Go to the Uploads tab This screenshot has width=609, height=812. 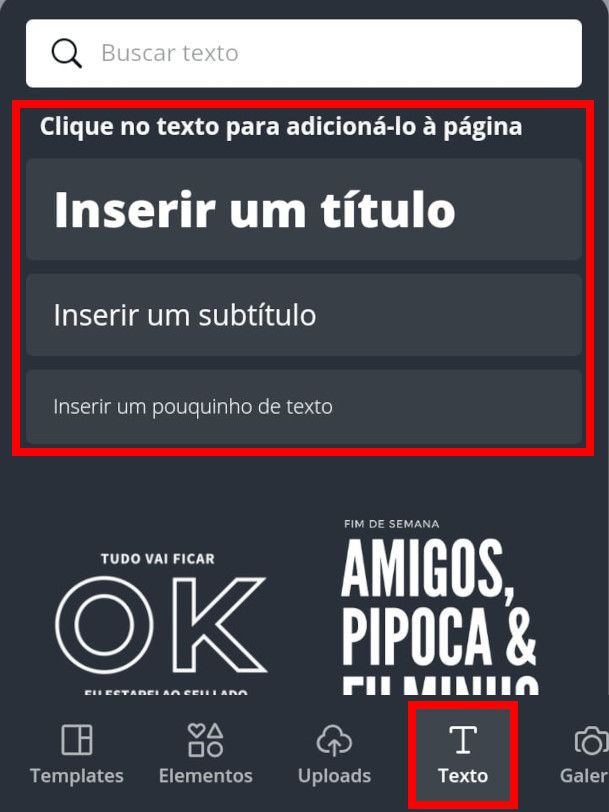[x=334, y=755]
